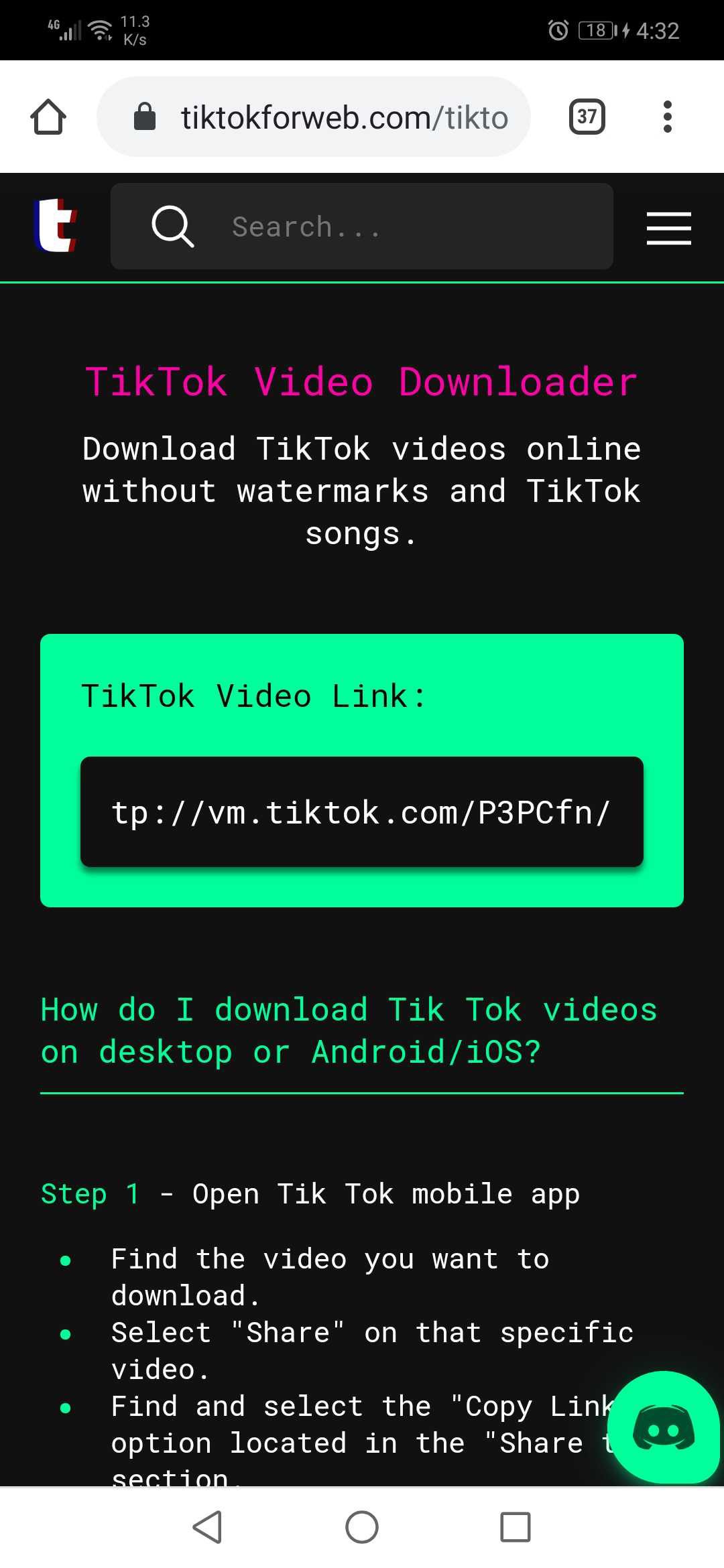This screenshot has width=724, height=1568.
Task: Tap the browser home icon
Action: click(48, 117)
